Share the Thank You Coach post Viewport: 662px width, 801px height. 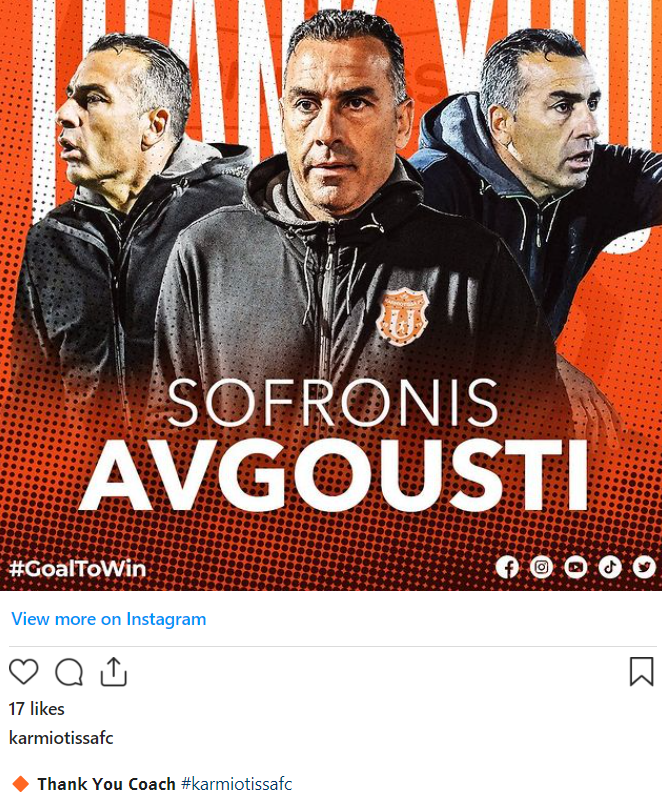[114, 671]
